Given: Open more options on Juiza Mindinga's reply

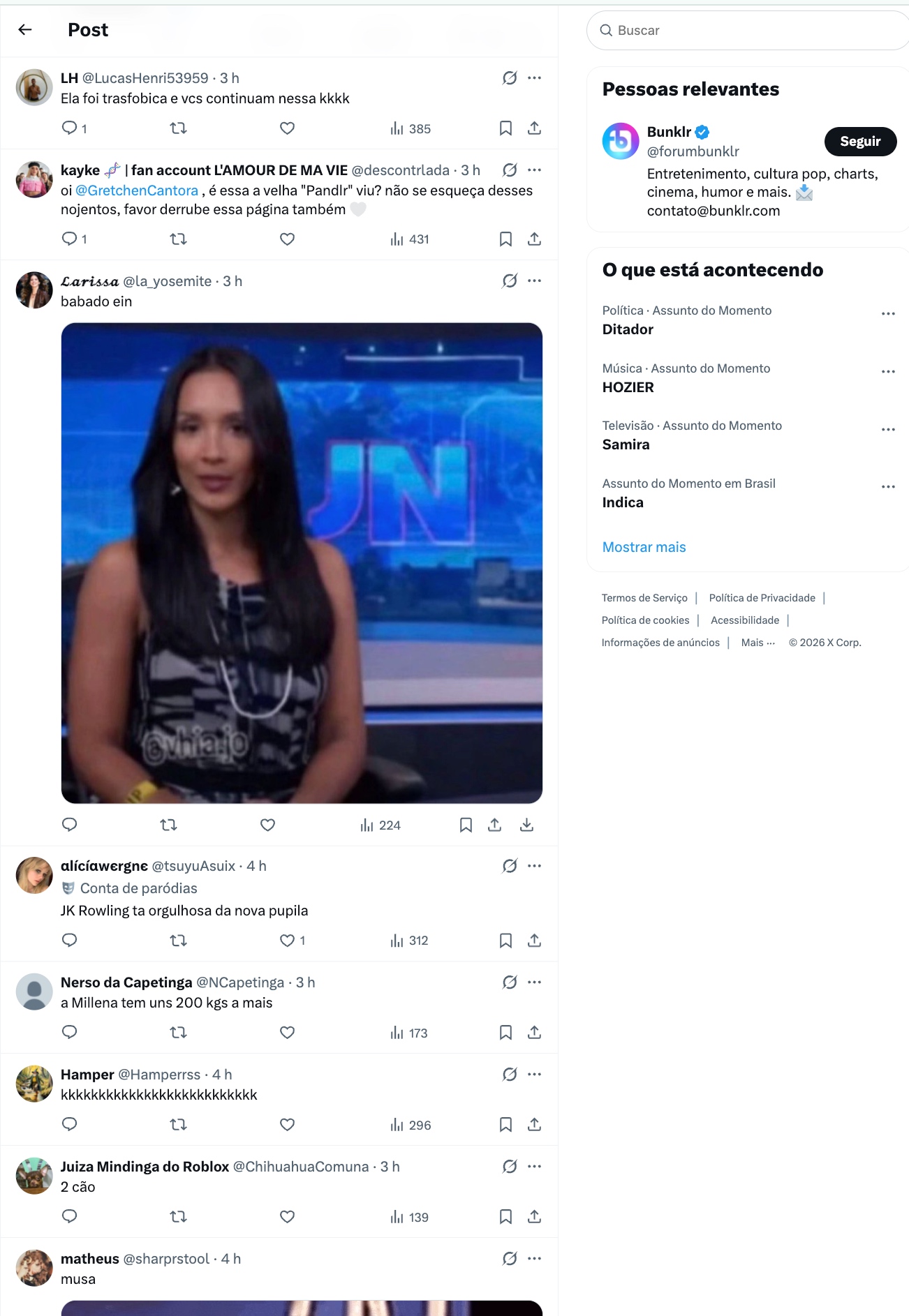Looking at the screenshot, I should pos(534,1167).
